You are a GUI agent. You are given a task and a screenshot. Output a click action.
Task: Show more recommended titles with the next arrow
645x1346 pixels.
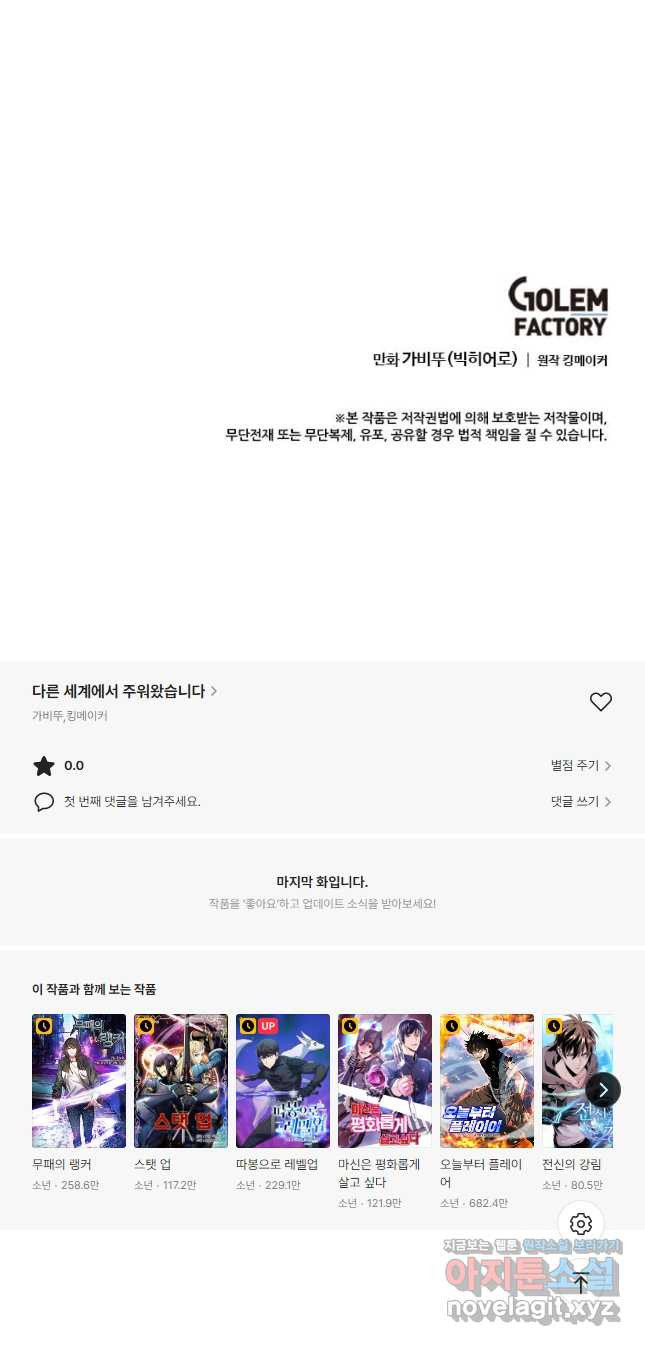pyautogui.click(x=603, y=1089)
